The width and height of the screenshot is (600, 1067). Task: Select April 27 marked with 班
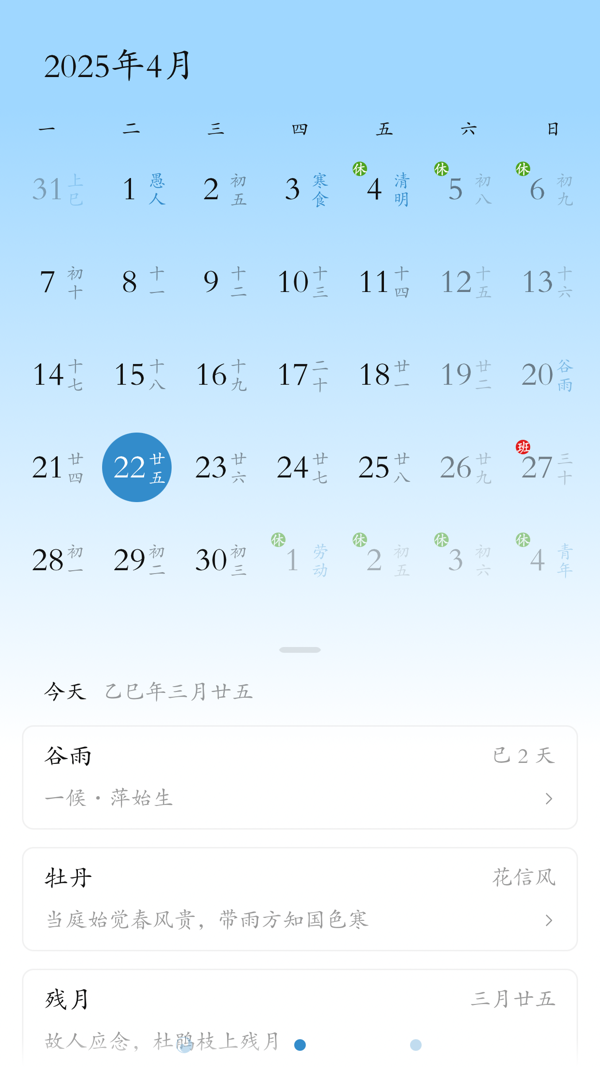[546, 467]
